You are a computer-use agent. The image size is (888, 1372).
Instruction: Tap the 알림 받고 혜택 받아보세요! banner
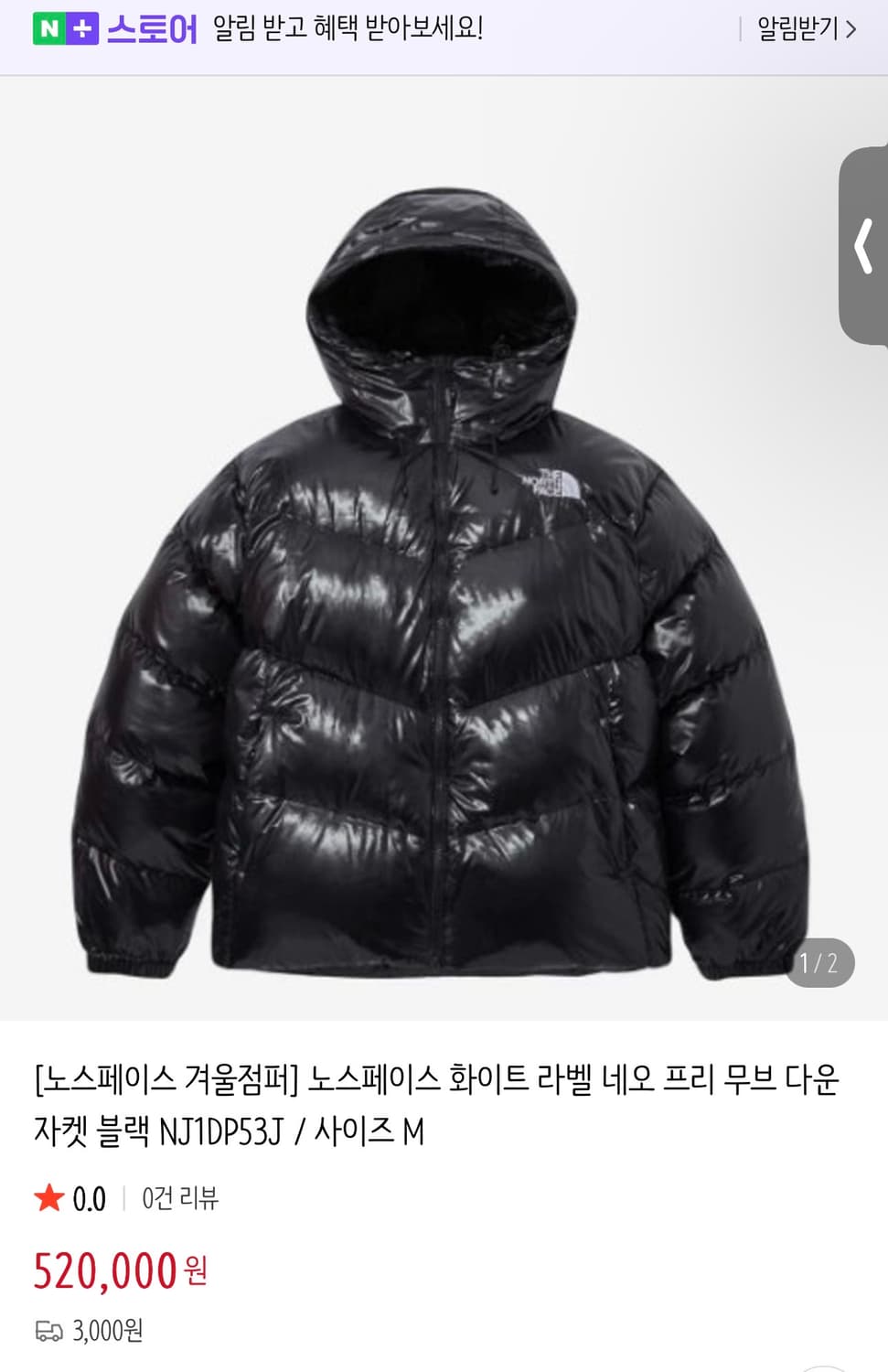[348, 29]
